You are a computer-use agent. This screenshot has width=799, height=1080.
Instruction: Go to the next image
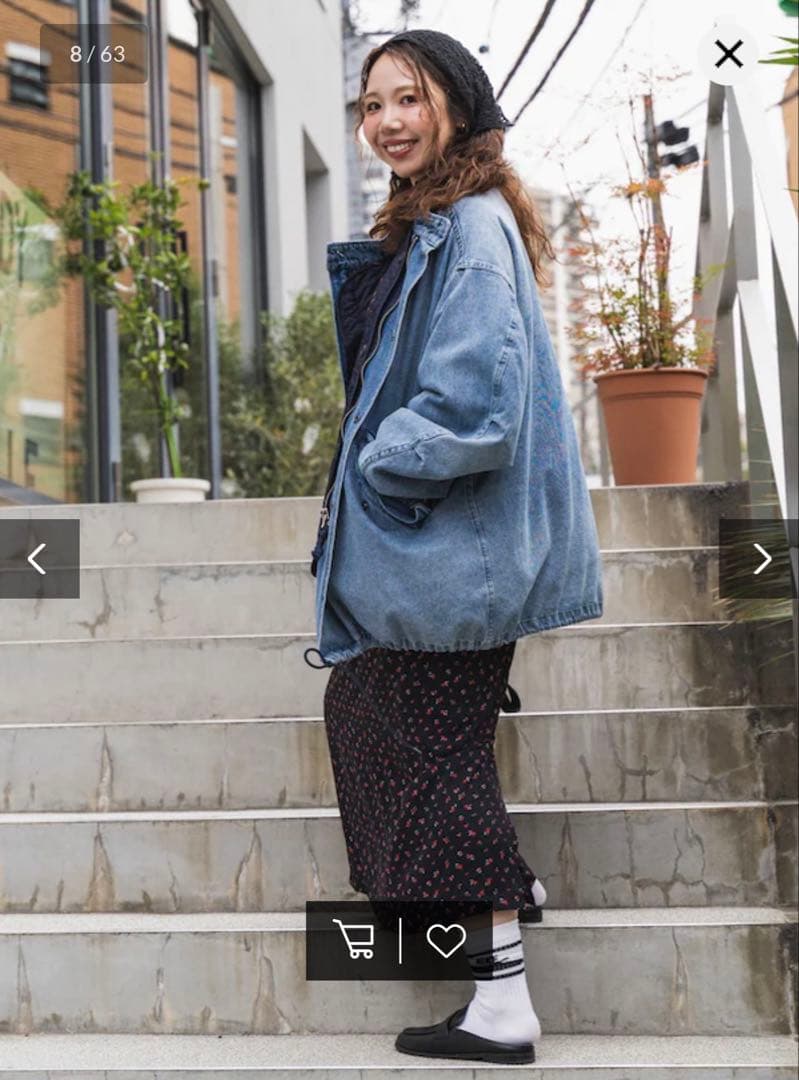coord(760,558)
